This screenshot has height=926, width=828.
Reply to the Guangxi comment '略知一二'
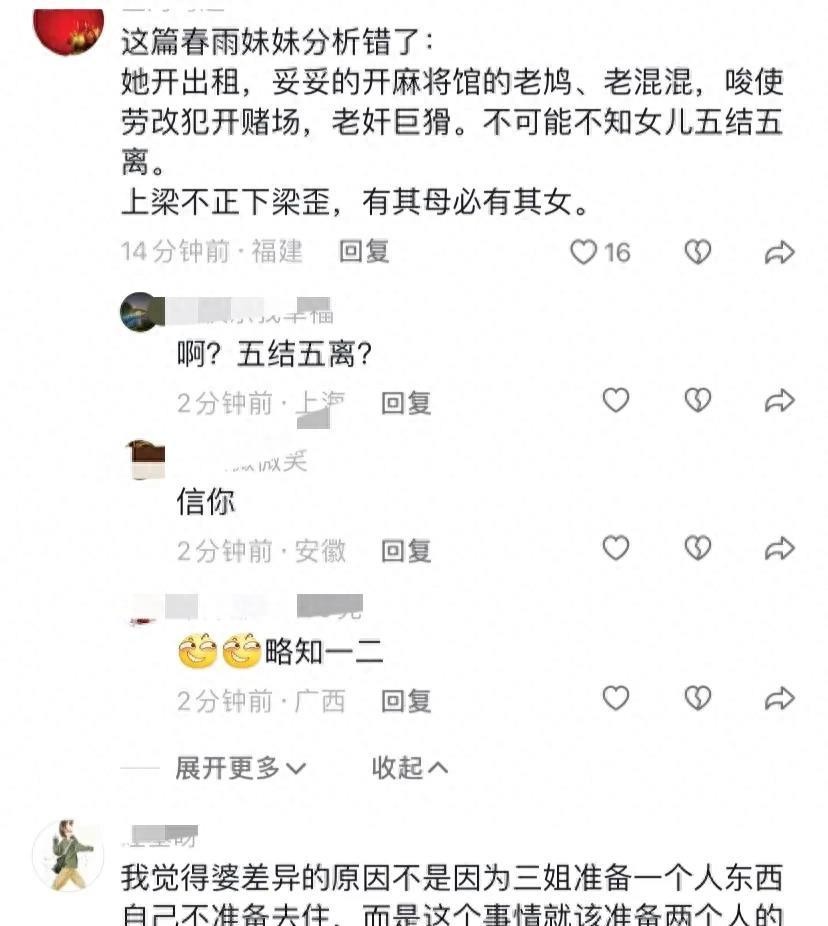pos(406,701)
